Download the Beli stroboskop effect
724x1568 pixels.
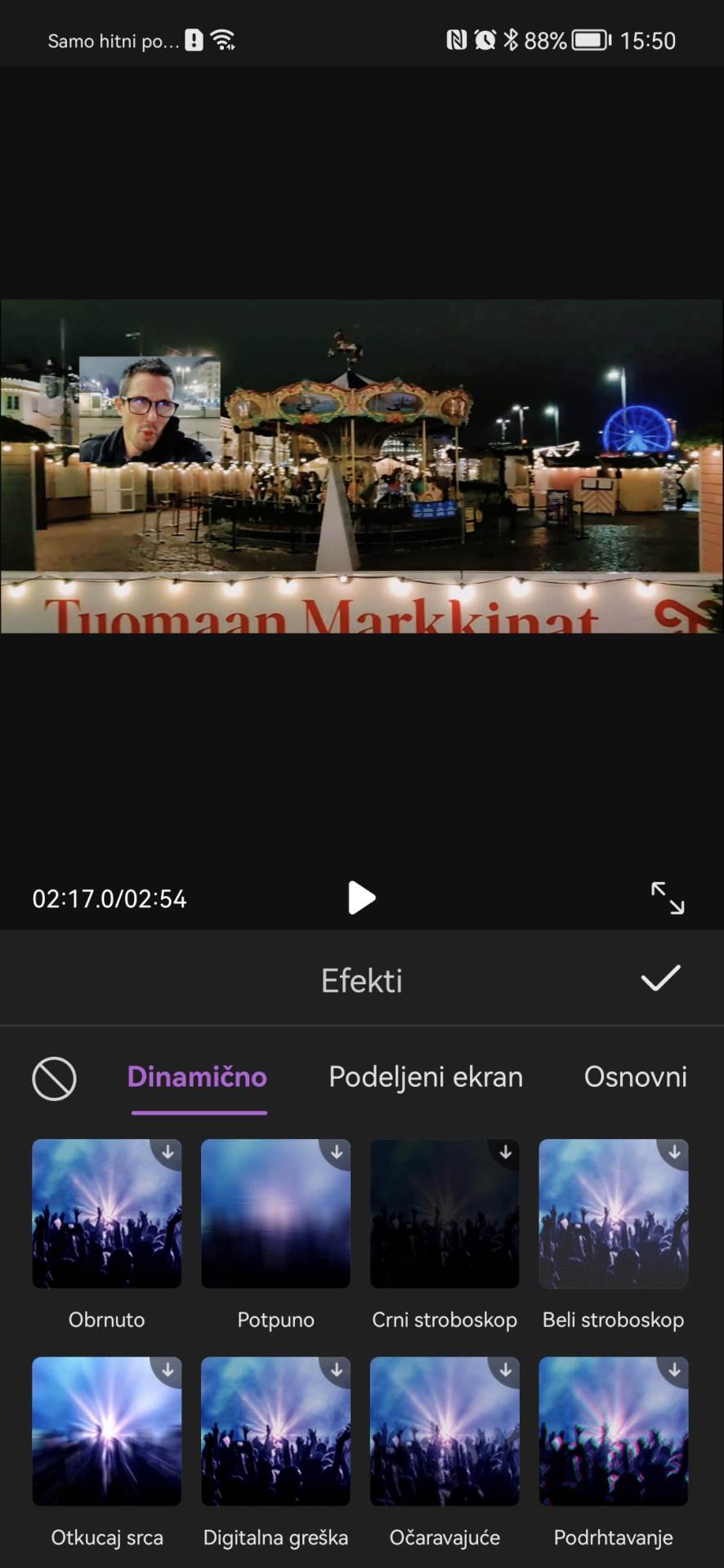click(676, 1153)
